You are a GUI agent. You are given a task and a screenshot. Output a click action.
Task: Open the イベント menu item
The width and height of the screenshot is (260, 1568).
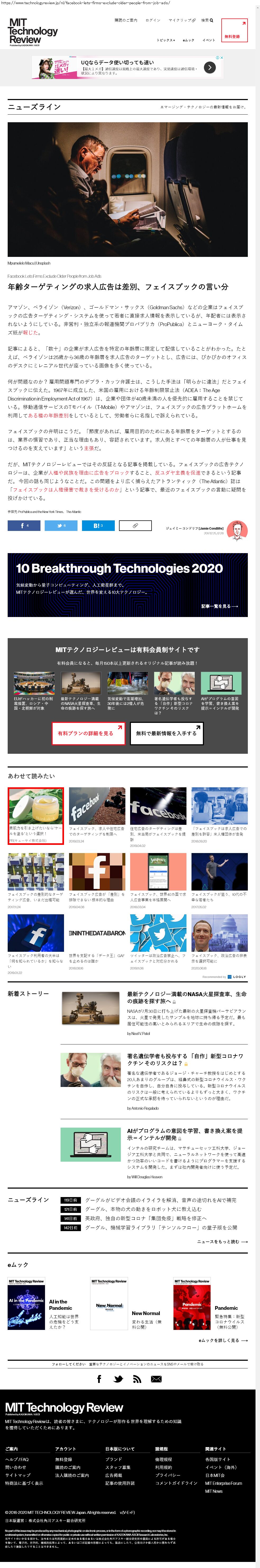pos(209,40)
